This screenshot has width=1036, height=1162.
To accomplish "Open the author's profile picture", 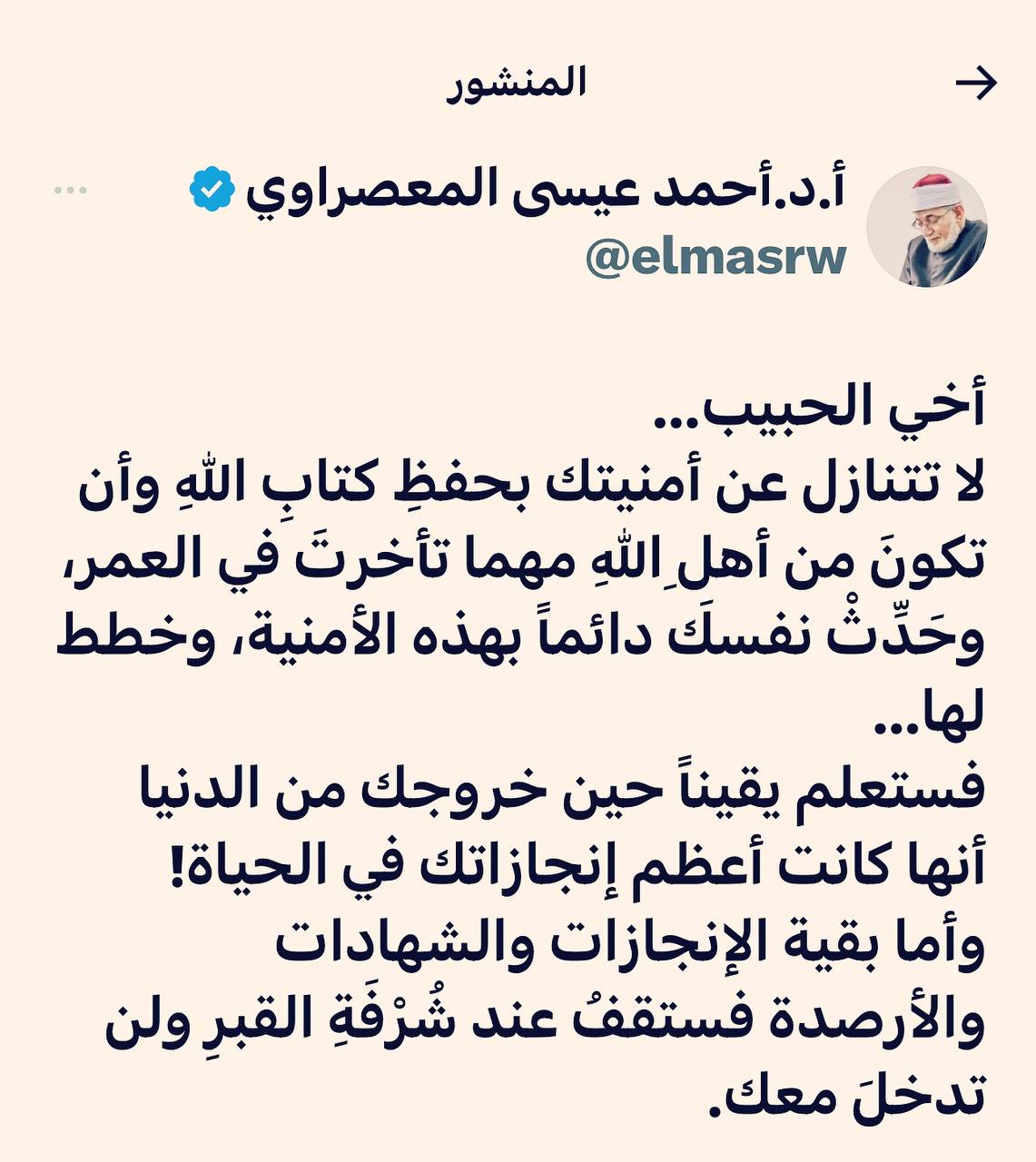I will pyautogui.click(x=926, y=227).
